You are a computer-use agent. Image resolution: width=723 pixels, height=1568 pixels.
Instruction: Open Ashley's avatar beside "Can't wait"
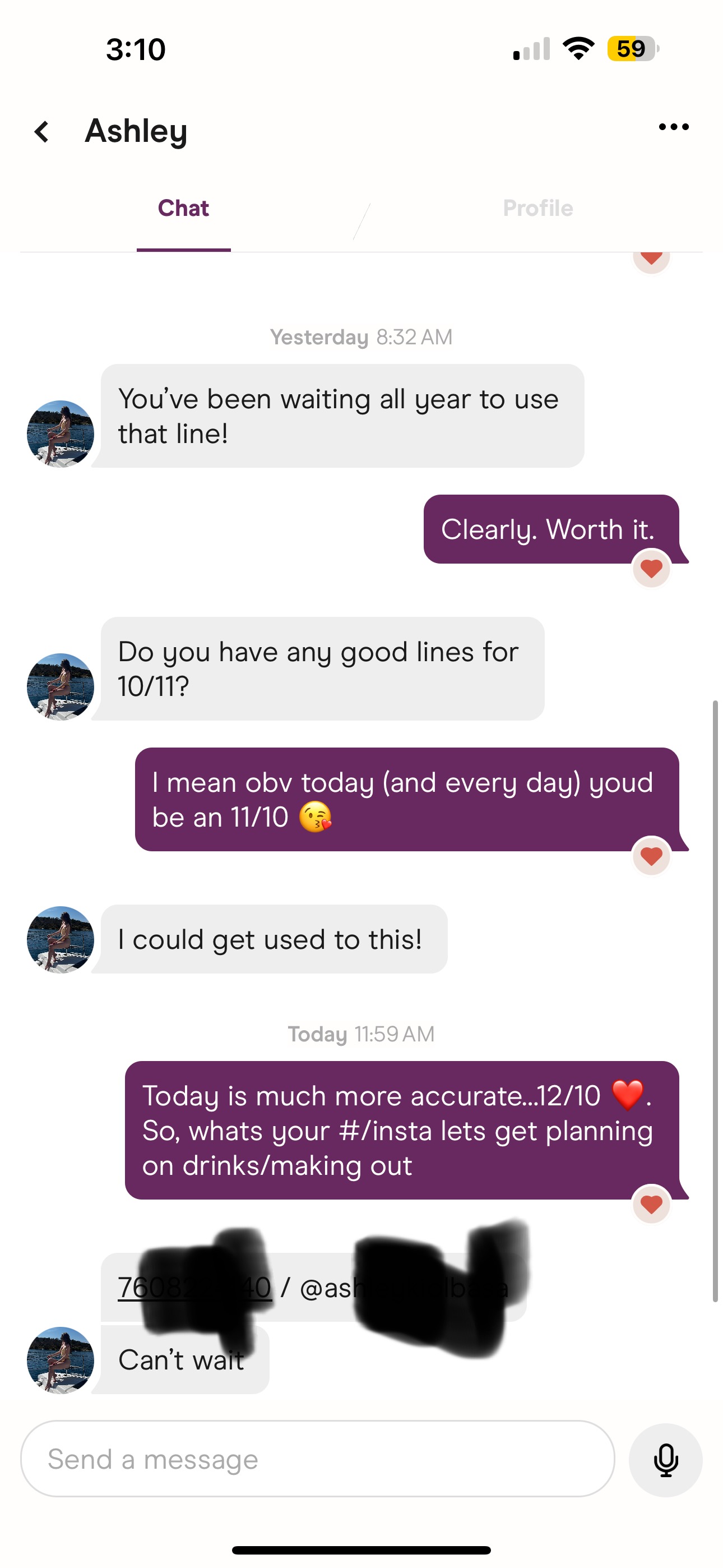coord(61,1361)
